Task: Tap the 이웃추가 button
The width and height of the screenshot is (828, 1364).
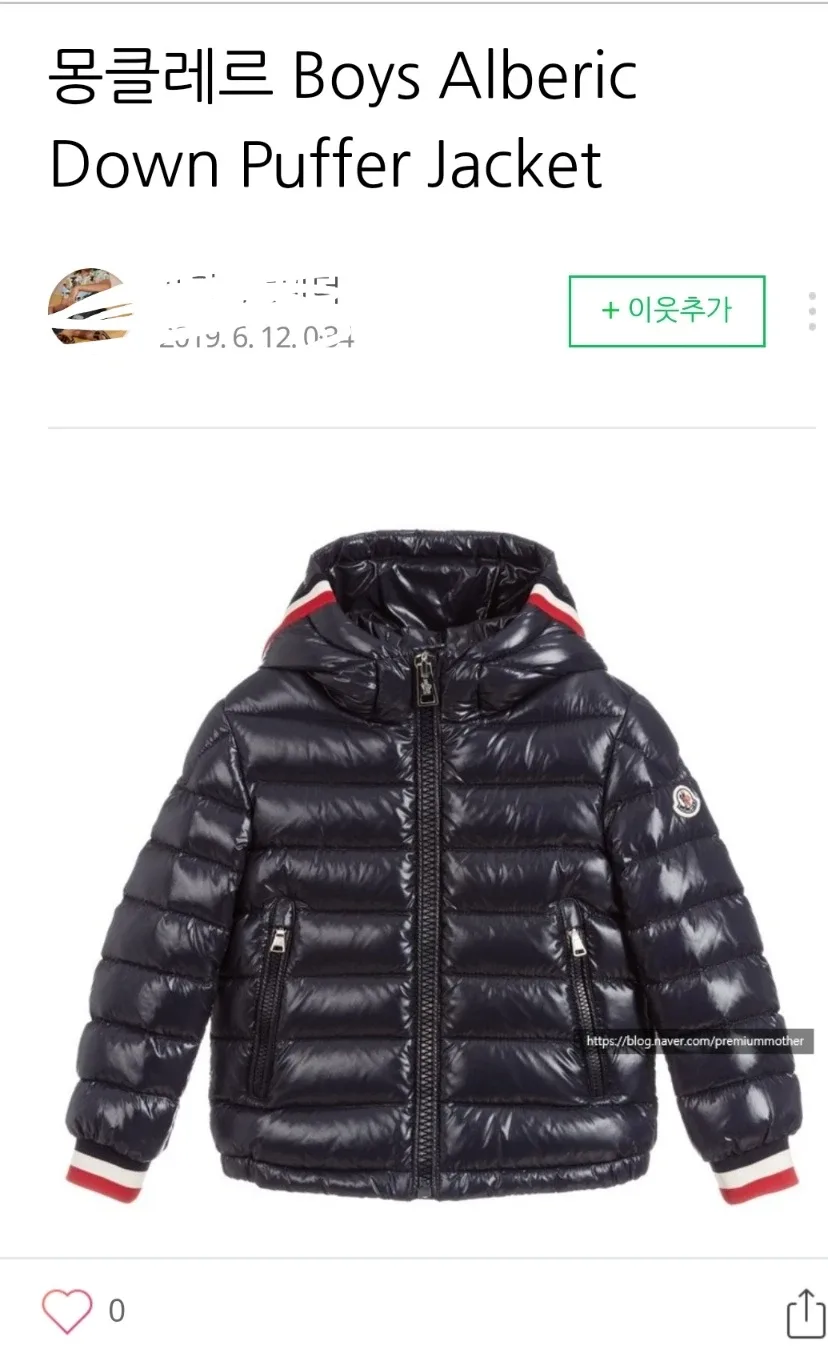Action: coord(666,311)
